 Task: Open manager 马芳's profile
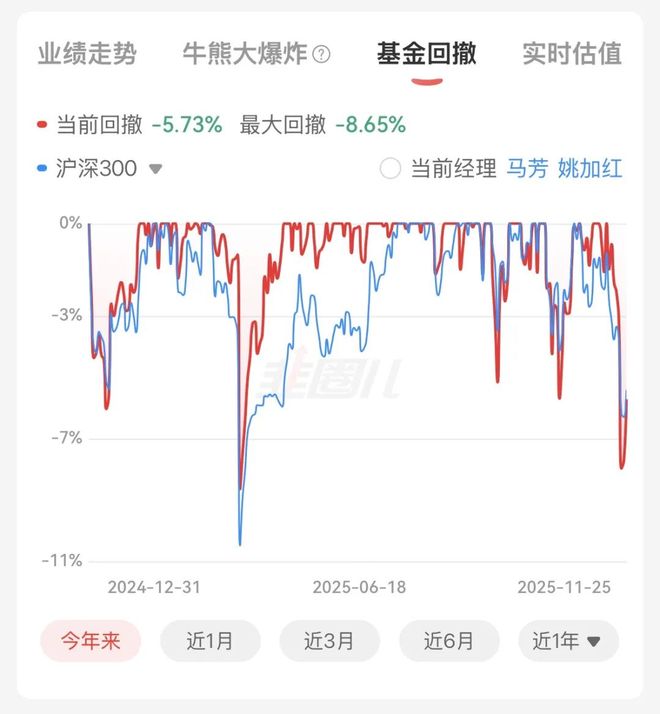coord(527,169)
